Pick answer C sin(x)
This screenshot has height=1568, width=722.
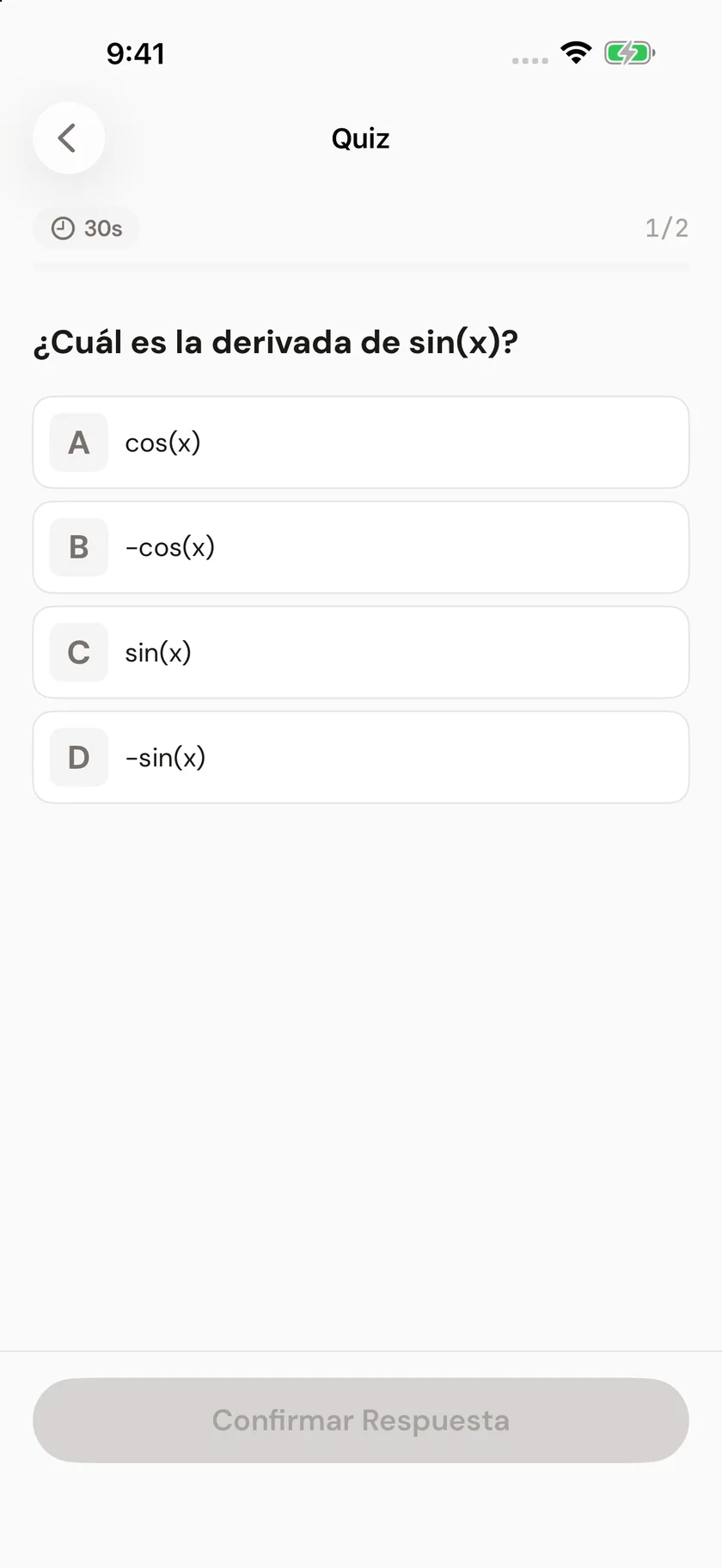point(361,652)
